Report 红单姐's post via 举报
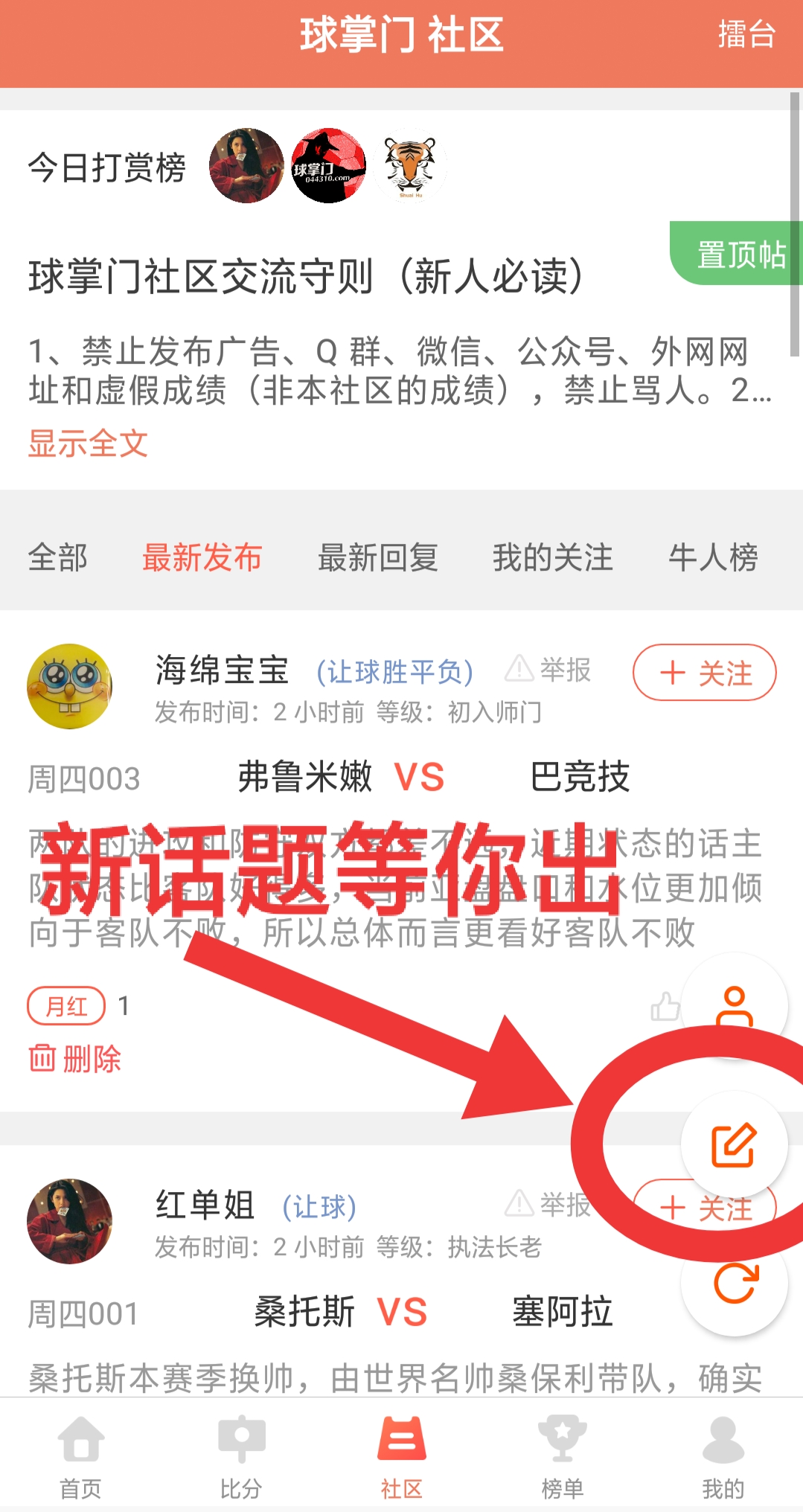803x1512 pixels. point(549,1204)
